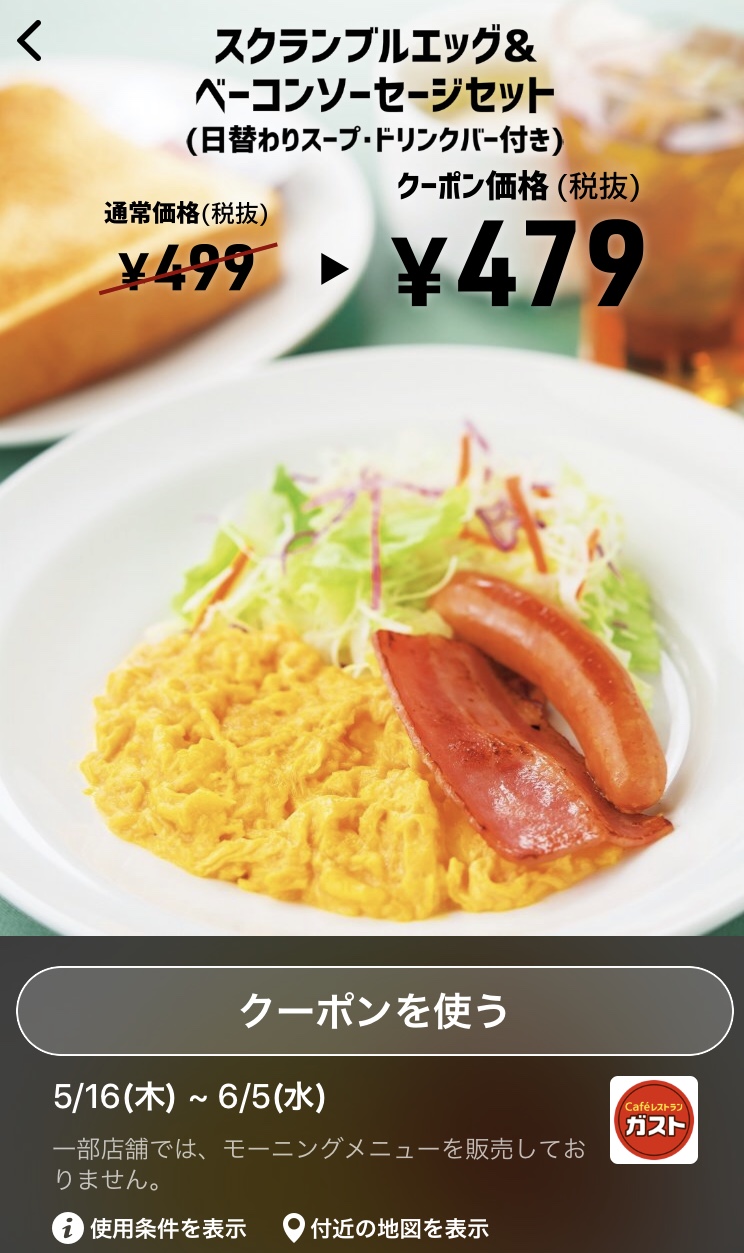Open 使用条件を表示 usage conditions
This screenshot has width=744, height=1253.
pos(150,1227)
